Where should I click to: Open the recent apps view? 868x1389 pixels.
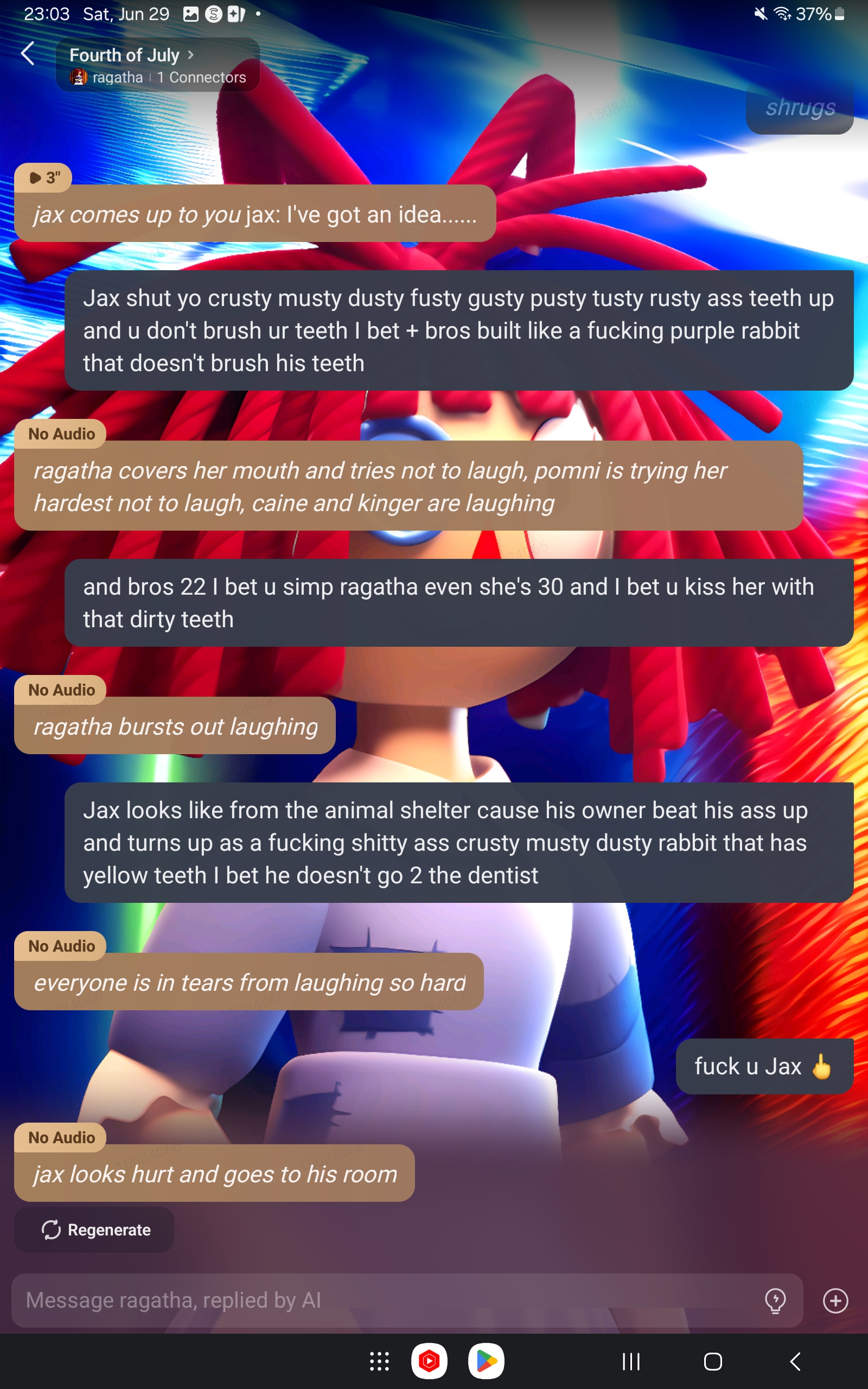tap(631, 1361)
